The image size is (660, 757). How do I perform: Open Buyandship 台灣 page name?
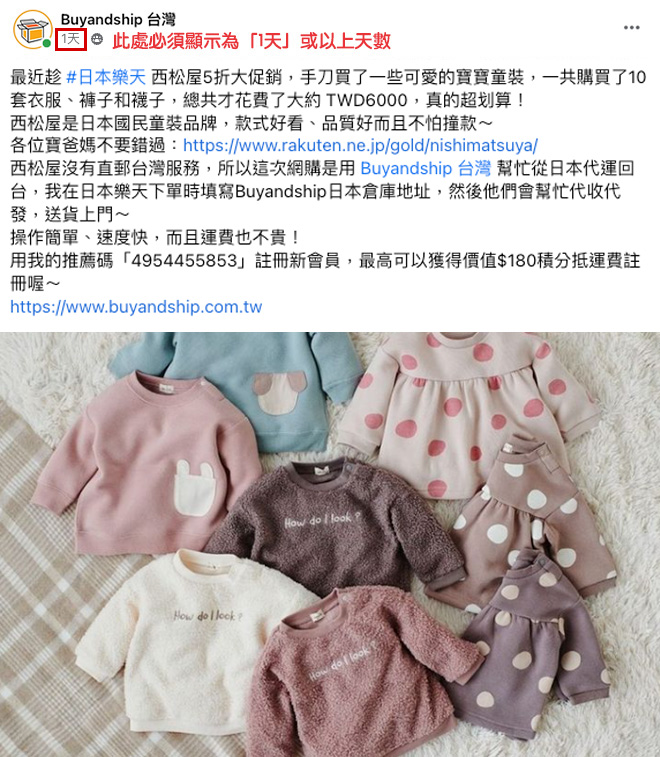[118, 19]
